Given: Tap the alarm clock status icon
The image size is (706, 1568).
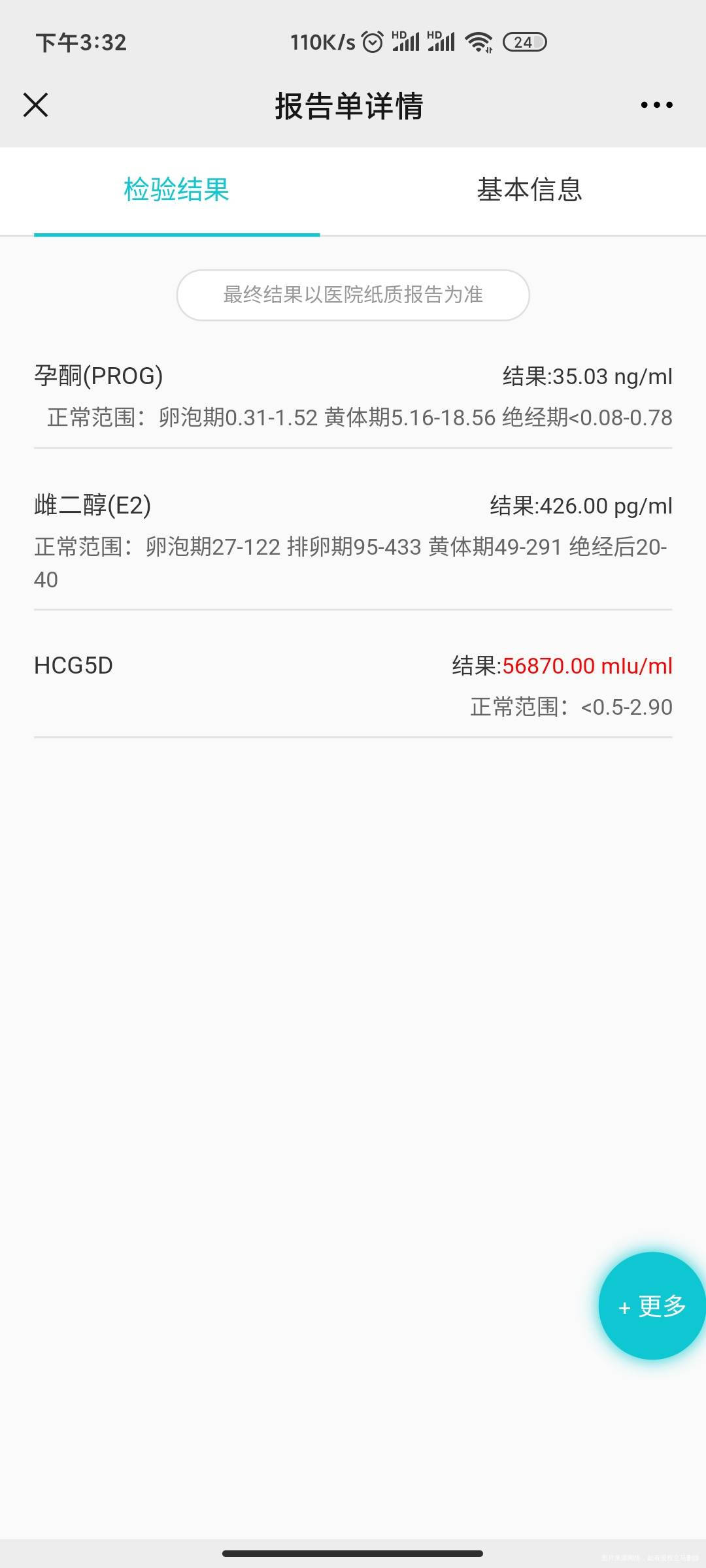Looking at the screenshot, I should (371, 41).
